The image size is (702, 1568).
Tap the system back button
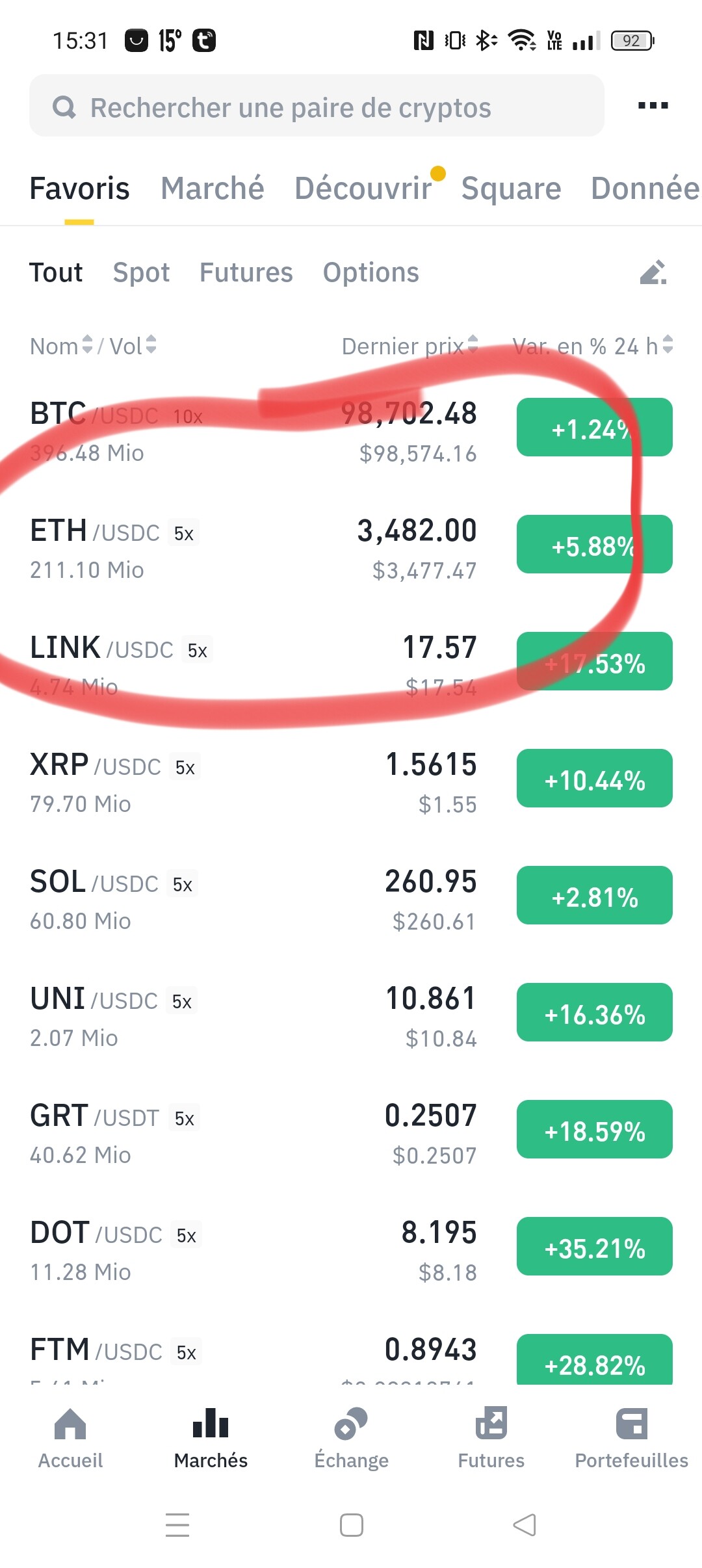click(x=525, y=1524)
